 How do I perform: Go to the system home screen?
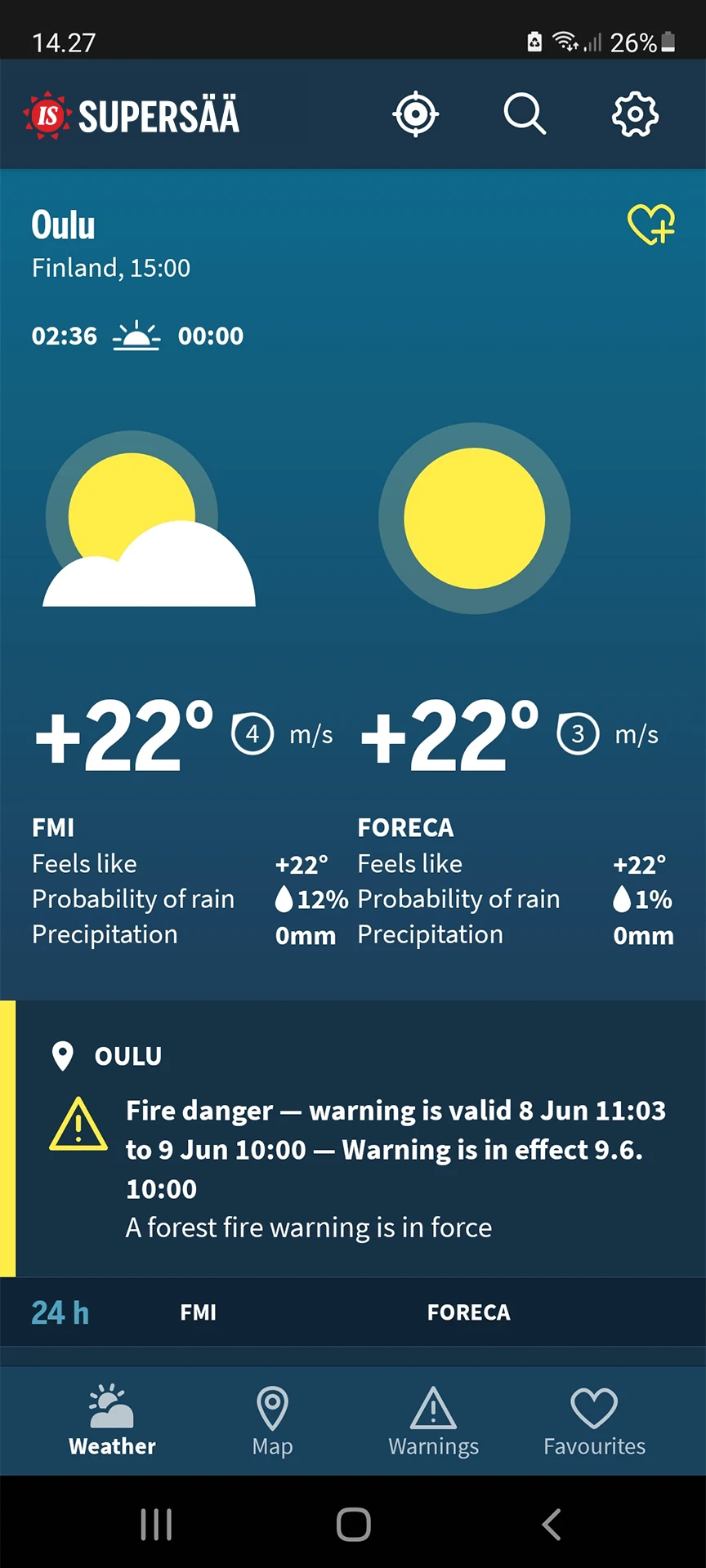pyautogui.click(x=353, y=1524)
